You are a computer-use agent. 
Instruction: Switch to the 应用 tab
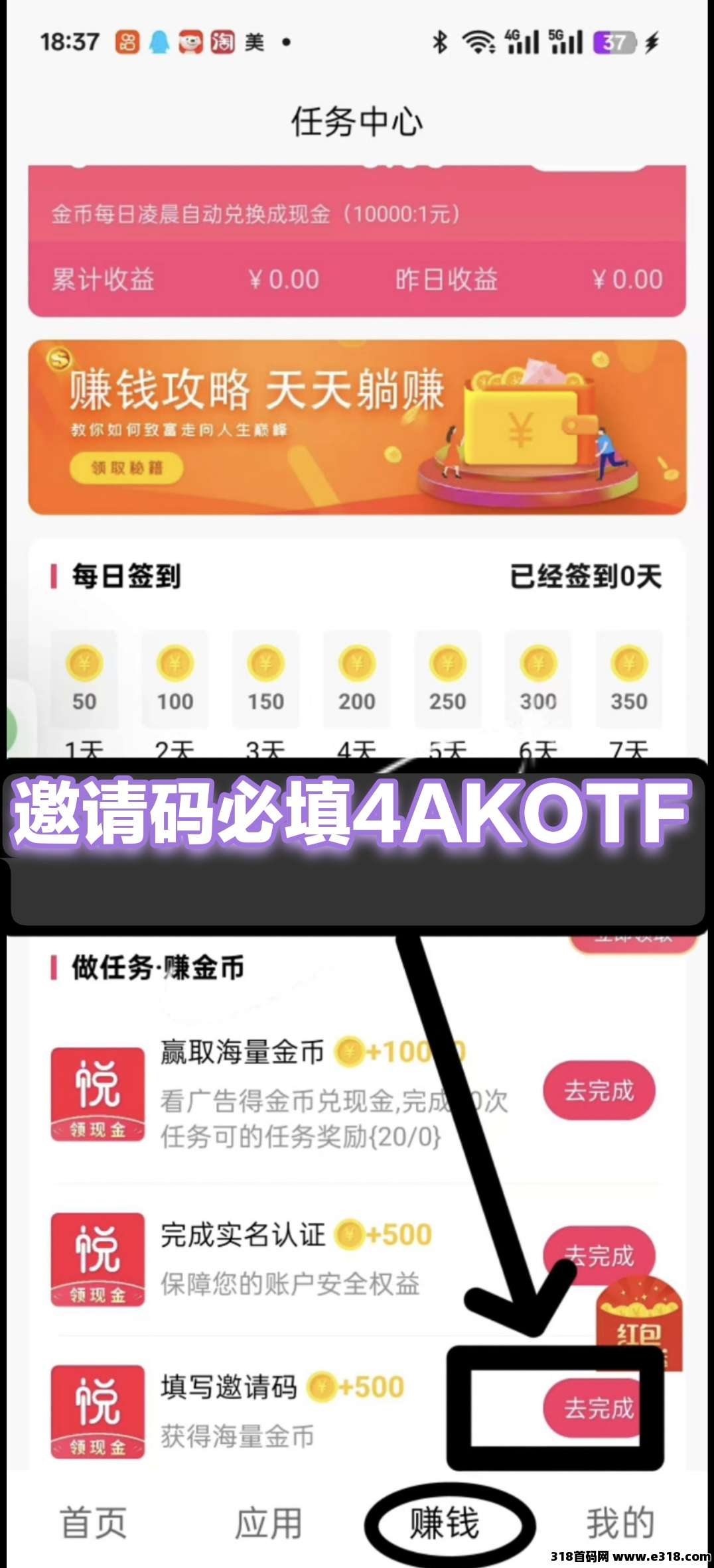click(269, 1522)
